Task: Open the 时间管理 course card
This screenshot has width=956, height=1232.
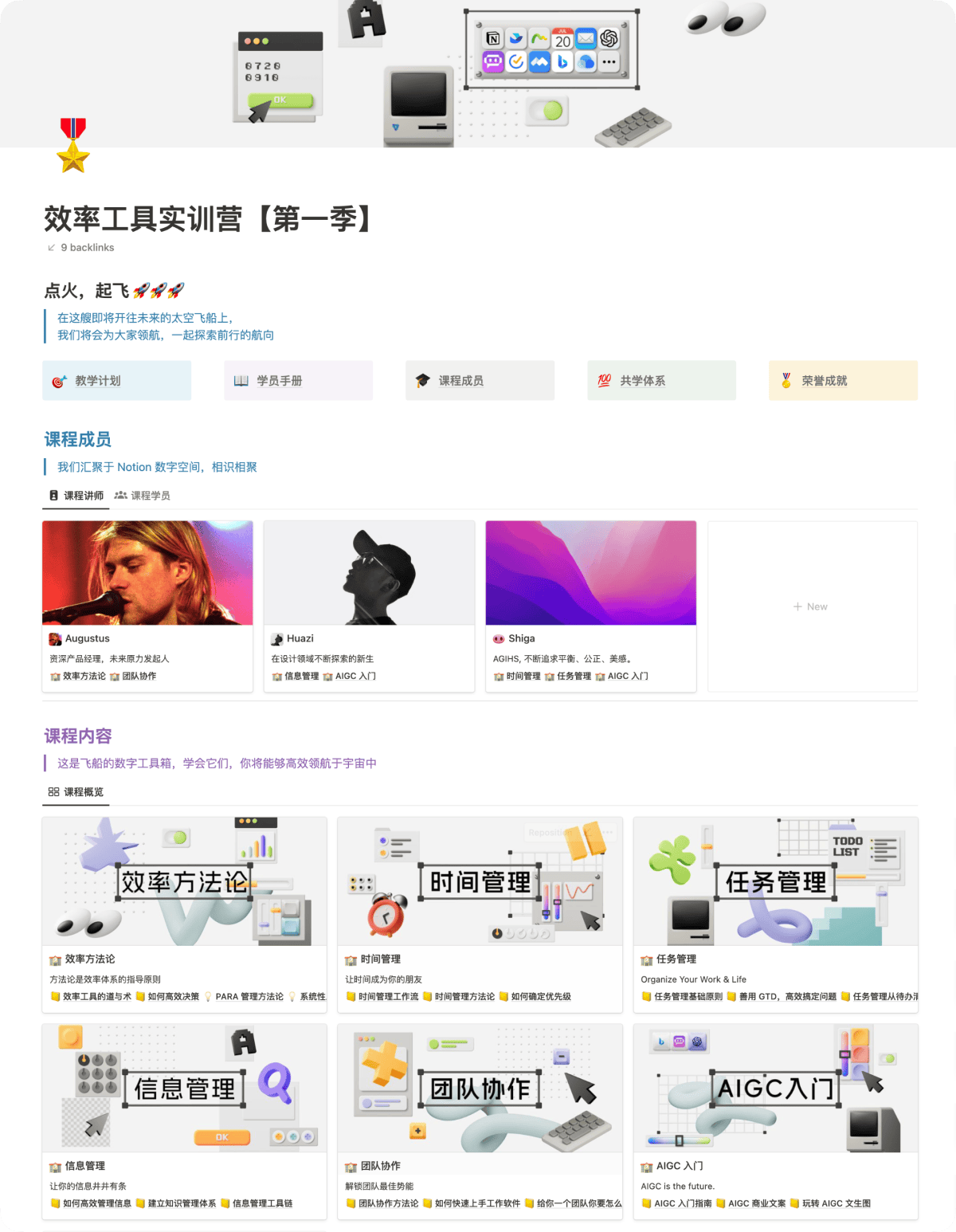Action: click(480, 915)
